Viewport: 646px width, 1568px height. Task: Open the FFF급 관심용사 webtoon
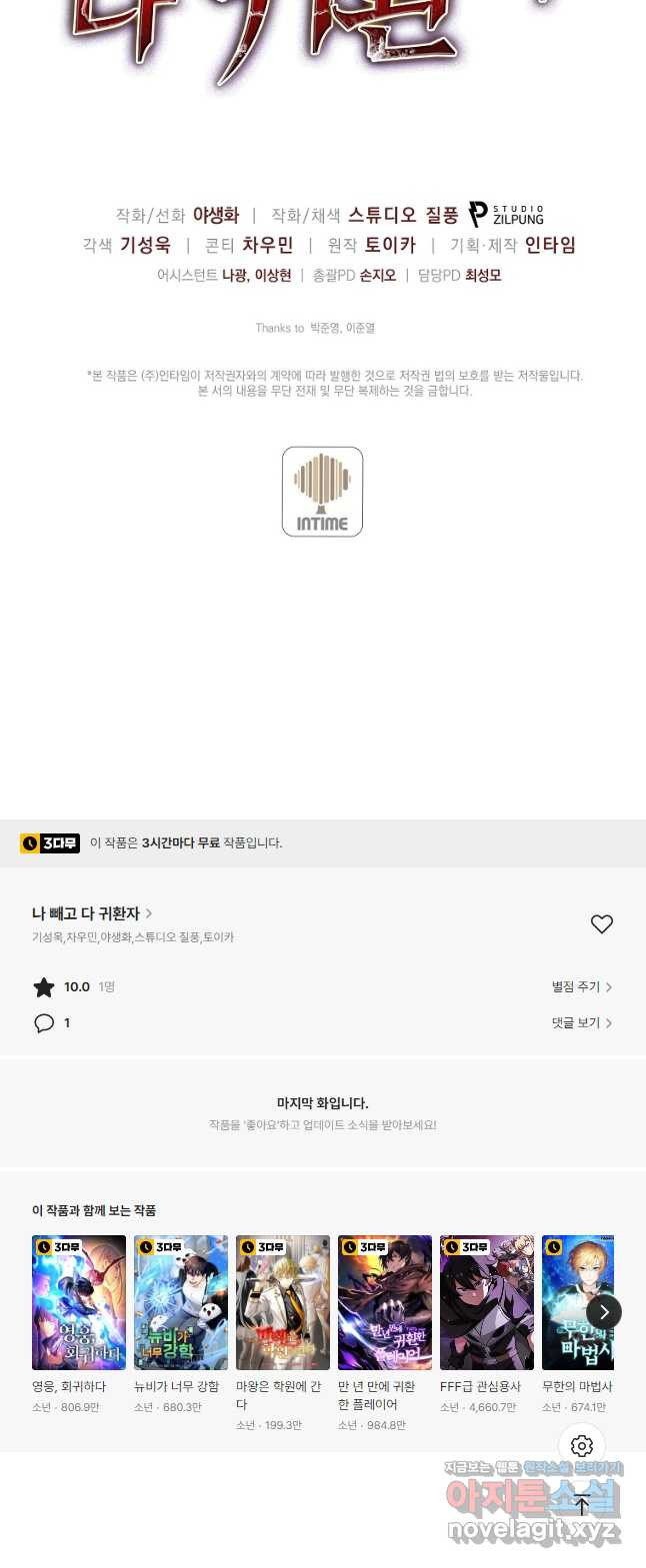coord(487,1302)
